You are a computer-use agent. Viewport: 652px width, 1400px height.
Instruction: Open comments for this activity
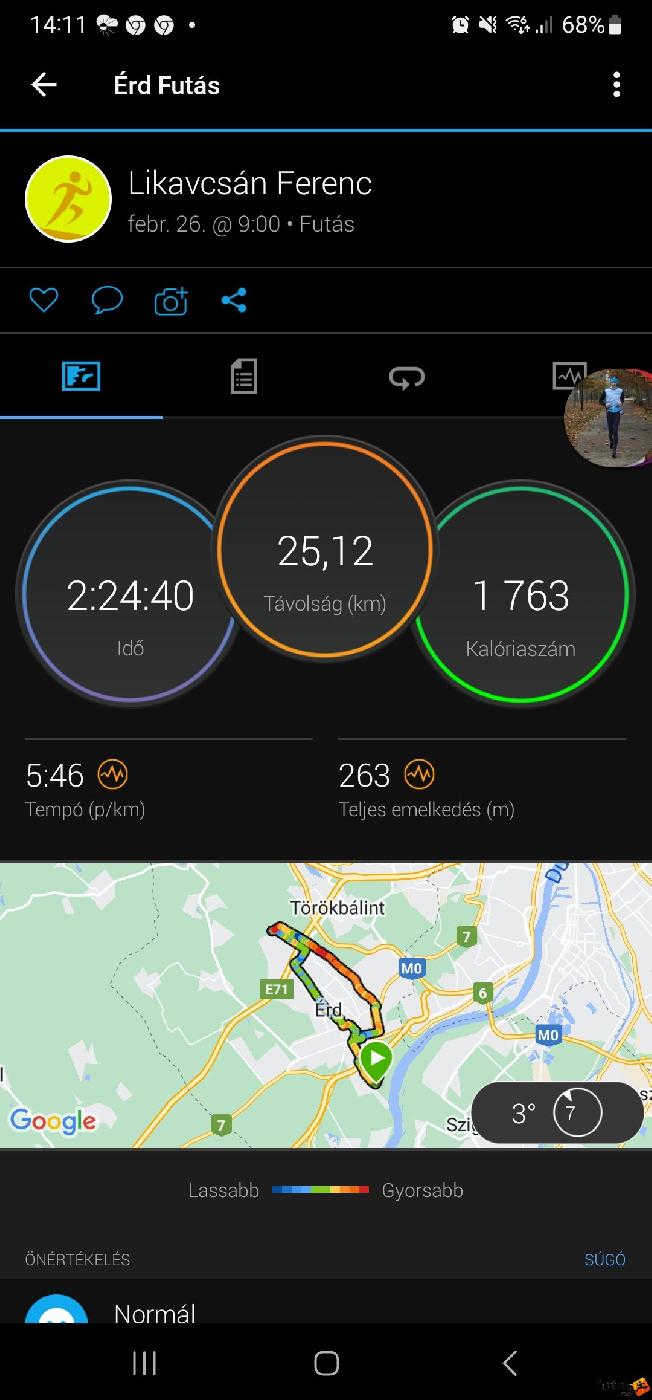pyautogui.click(x=107, y=300)
